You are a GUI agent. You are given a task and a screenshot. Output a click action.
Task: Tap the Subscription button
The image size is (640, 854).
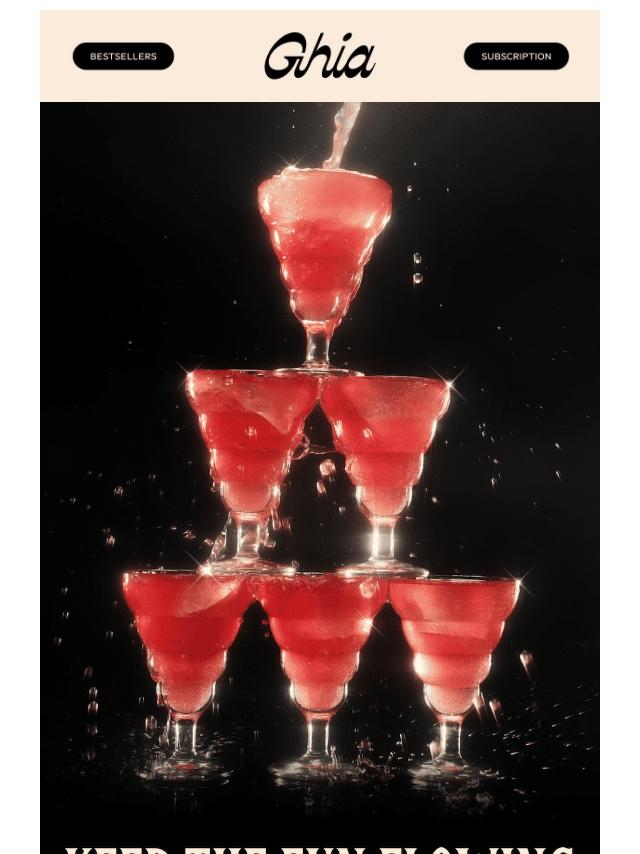pos(516,56)
